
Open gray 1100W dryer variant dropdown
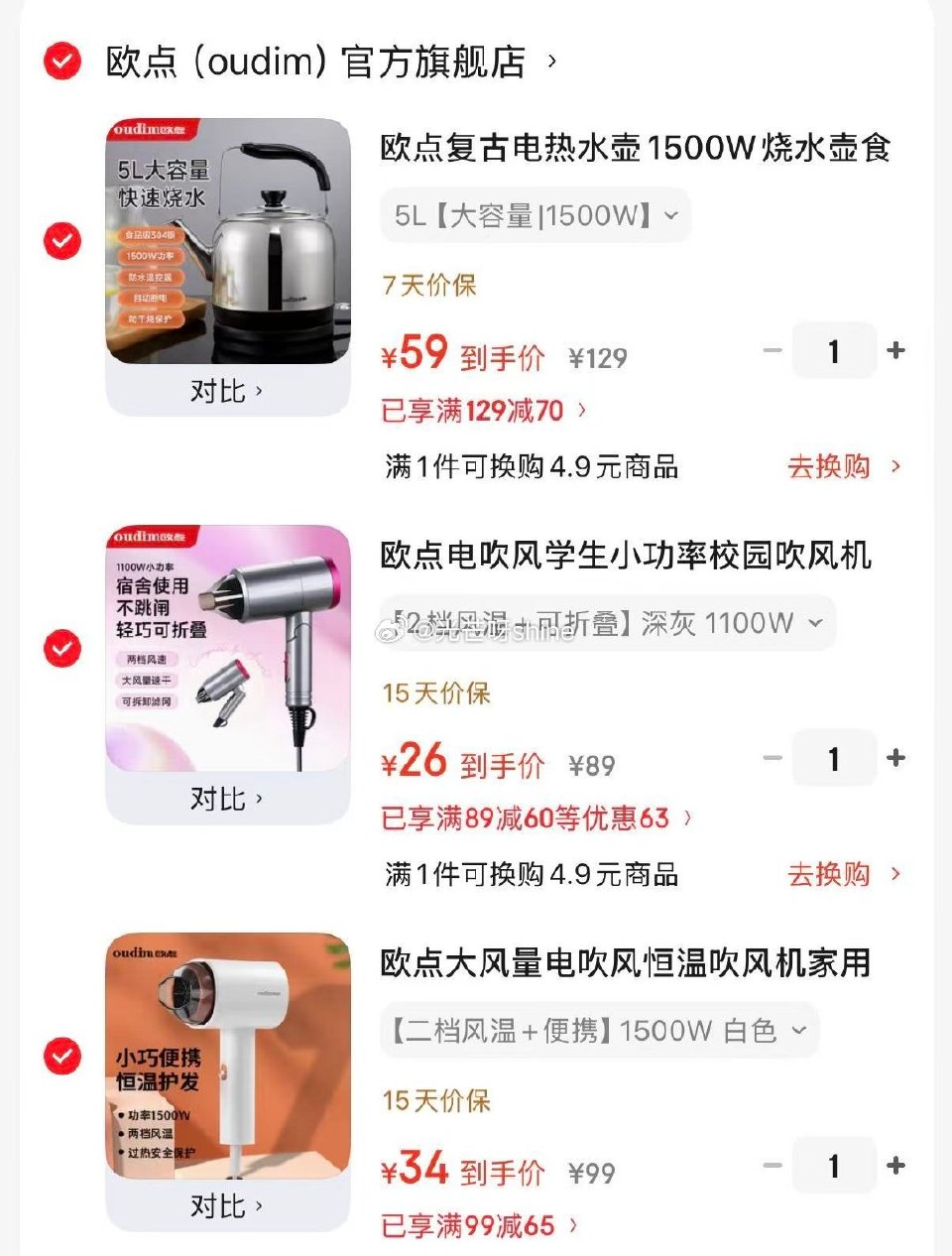(605, 623)
